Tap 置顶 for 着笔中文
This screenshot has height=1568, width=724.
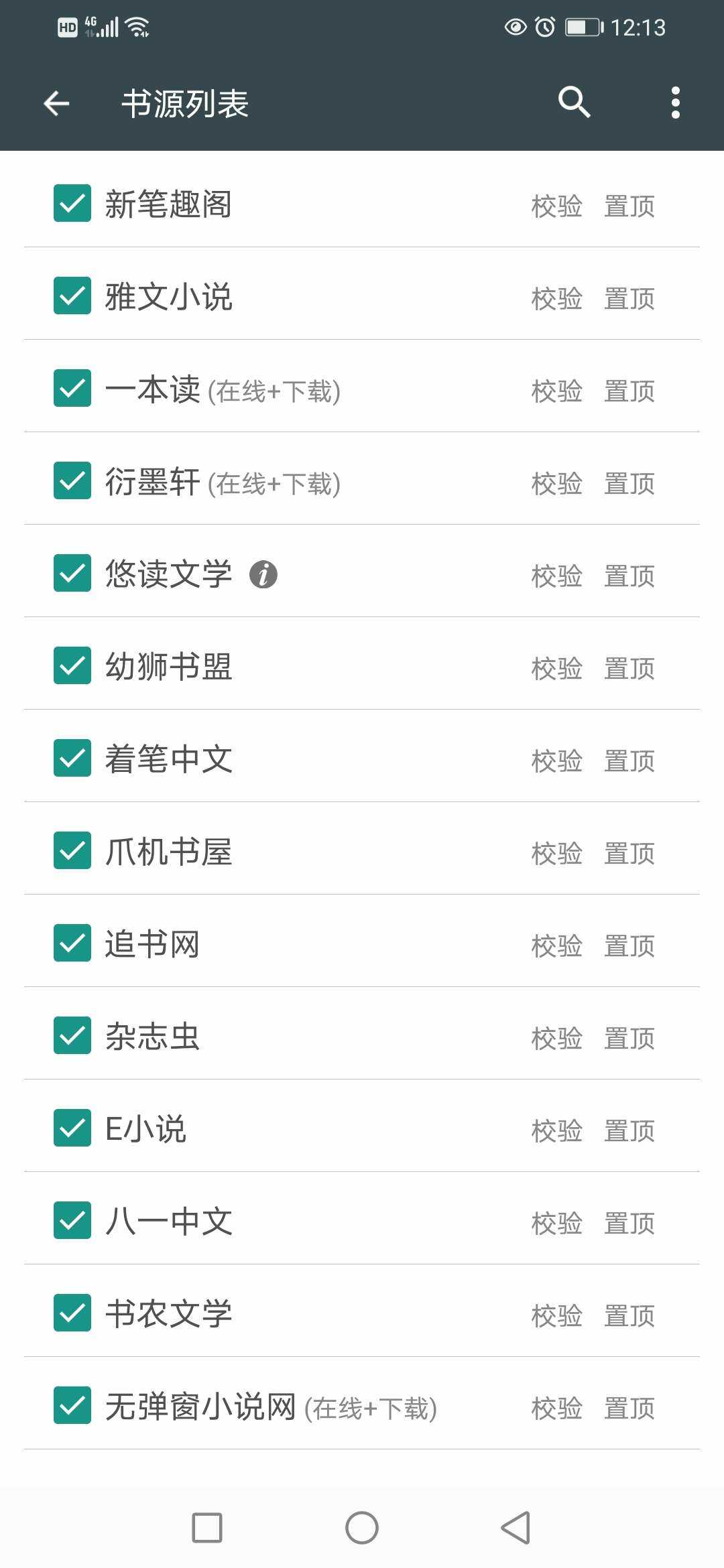tap(629, 761)
